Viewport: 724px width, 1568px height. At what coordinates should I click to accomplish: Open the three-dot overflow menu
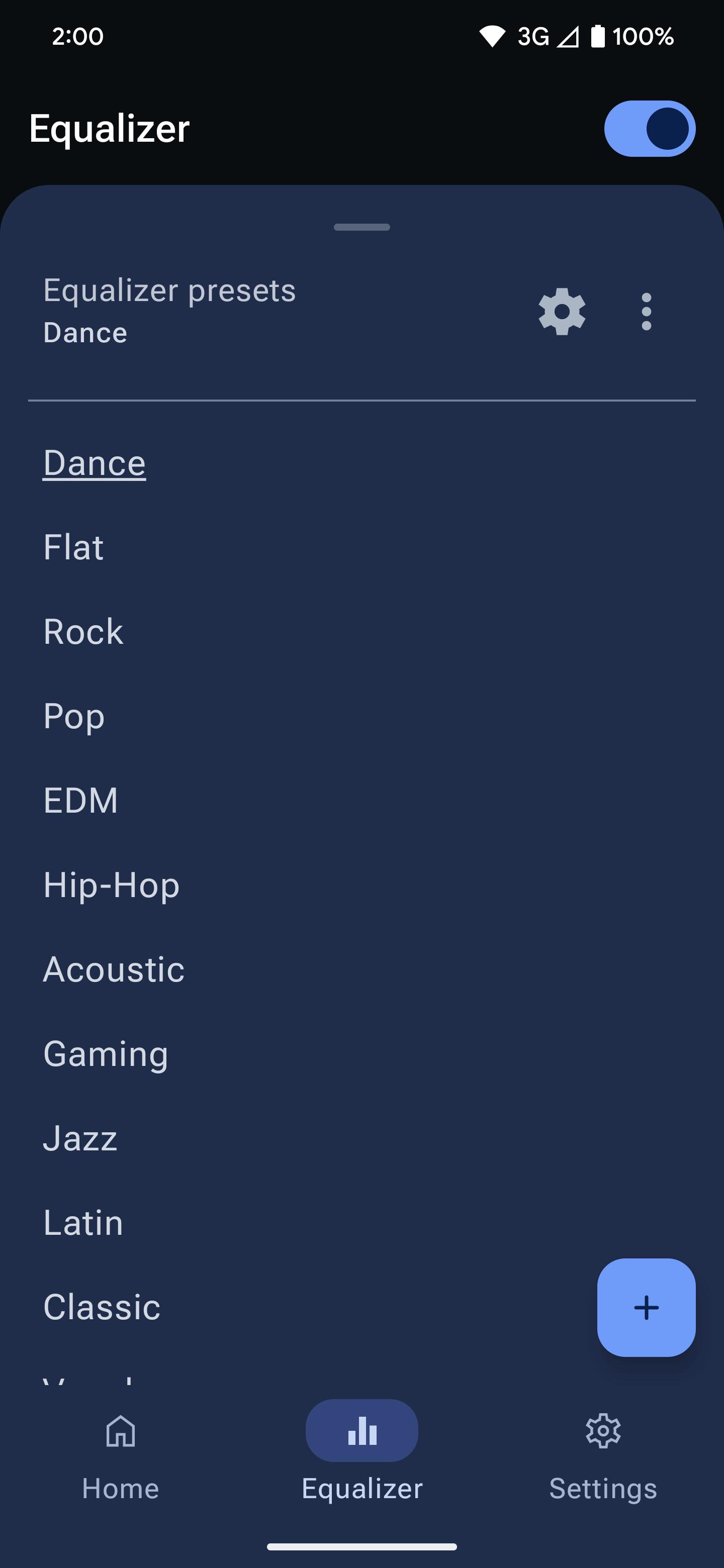(x=646, y=312)
